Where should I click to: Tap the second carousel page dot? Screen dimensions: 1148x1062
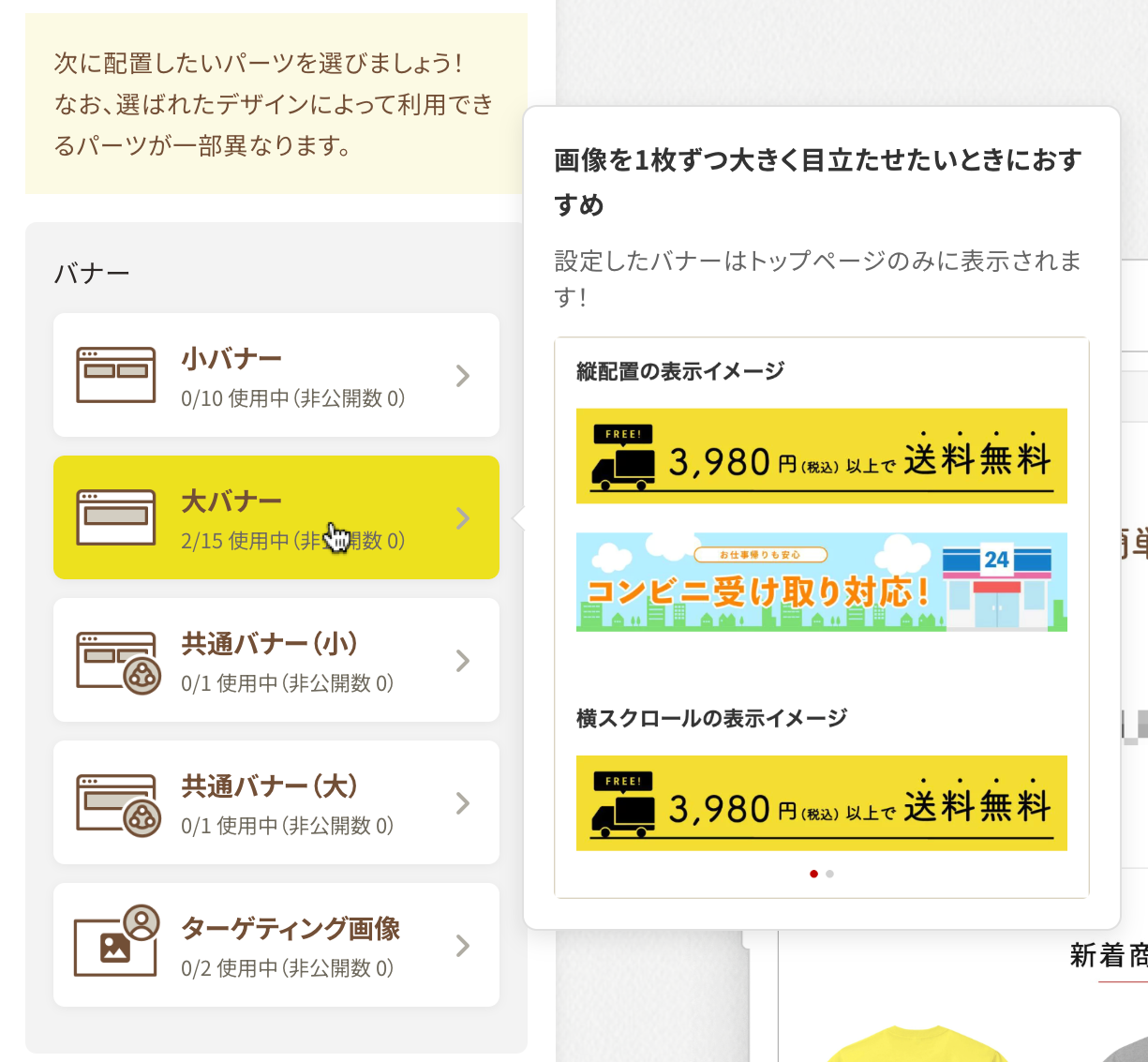829,874
